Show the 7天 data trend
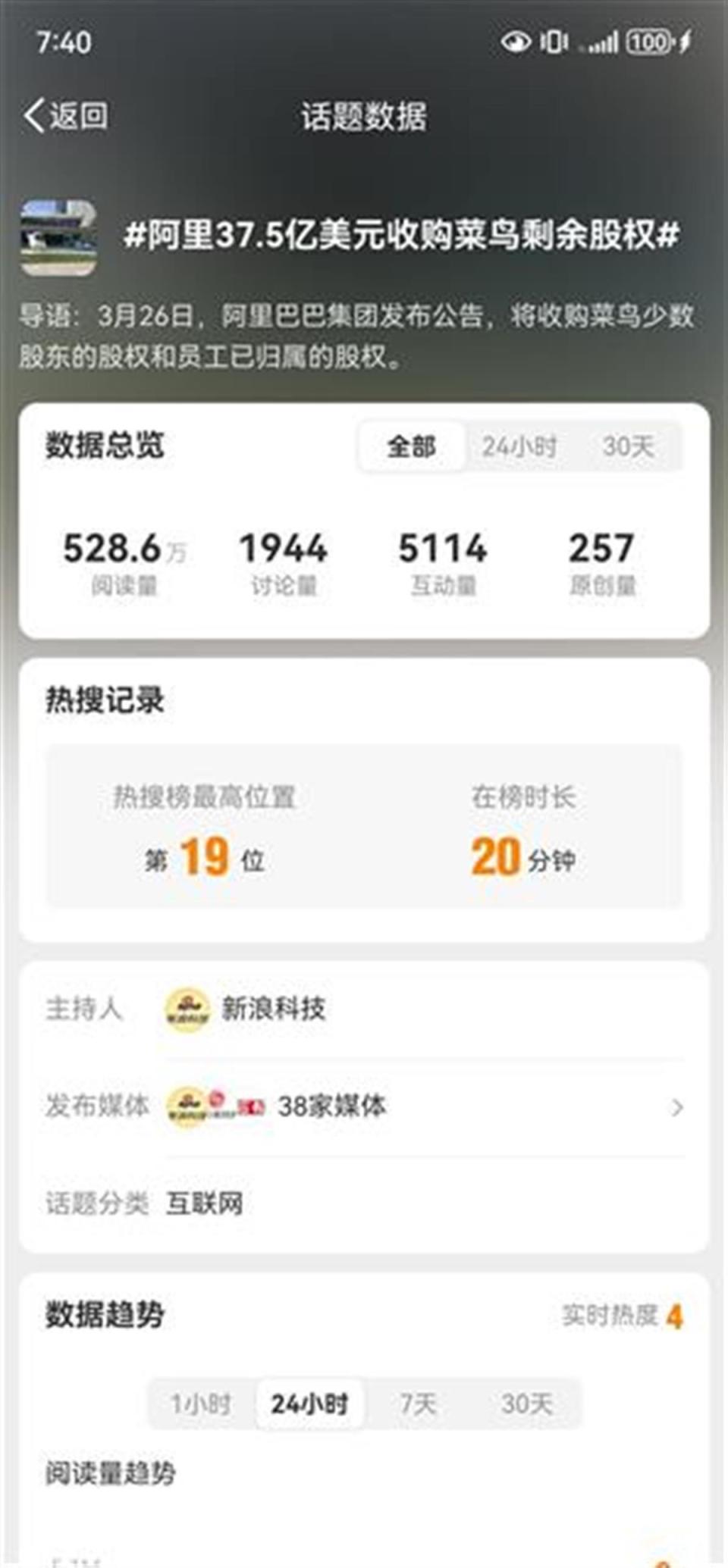Image resolution: width=728 pixels, height=1568 pixels. 418,1404
